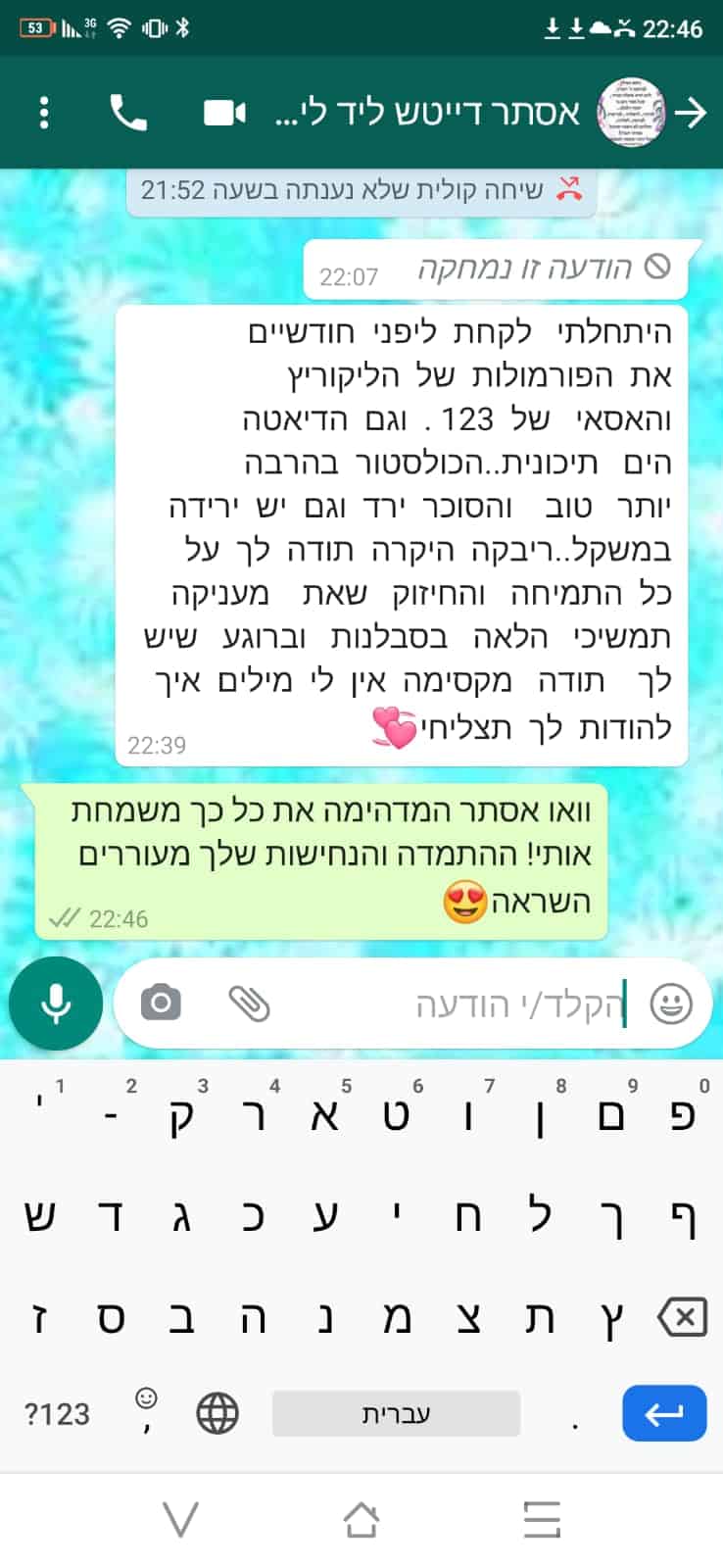Attach a file with the paperclip icon
The width and height of the screenshot is (723, 1568).
pyautogui.click(x=249, y=1004)
